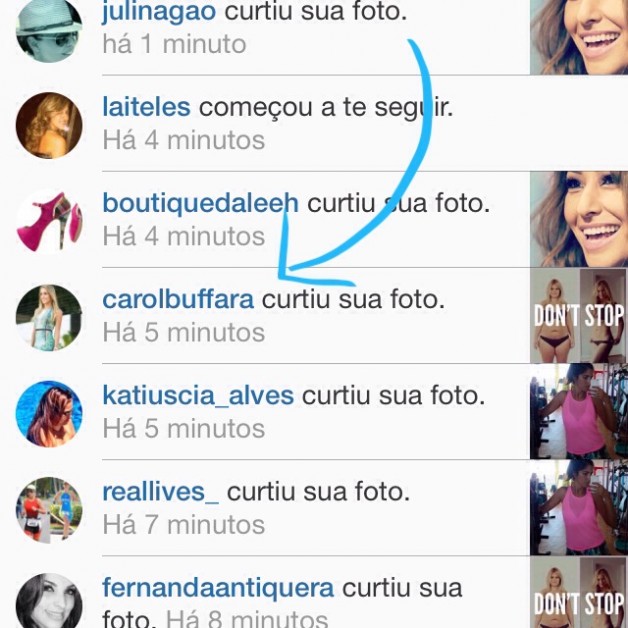
Task: Open laiteles's profile from the username
Action: tap(147, 107)
